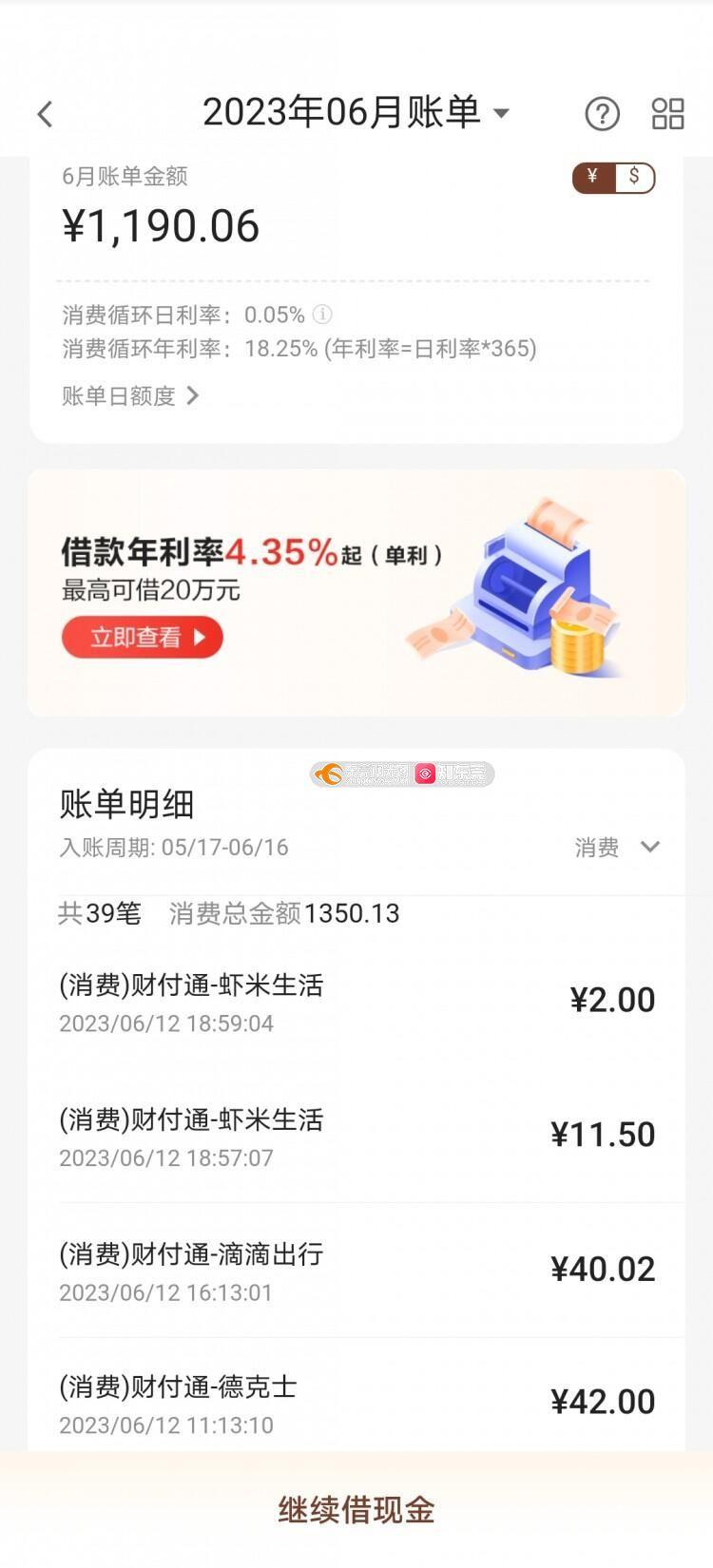
Task: Go back using the top-left arrow
Action: pos(45,114)
